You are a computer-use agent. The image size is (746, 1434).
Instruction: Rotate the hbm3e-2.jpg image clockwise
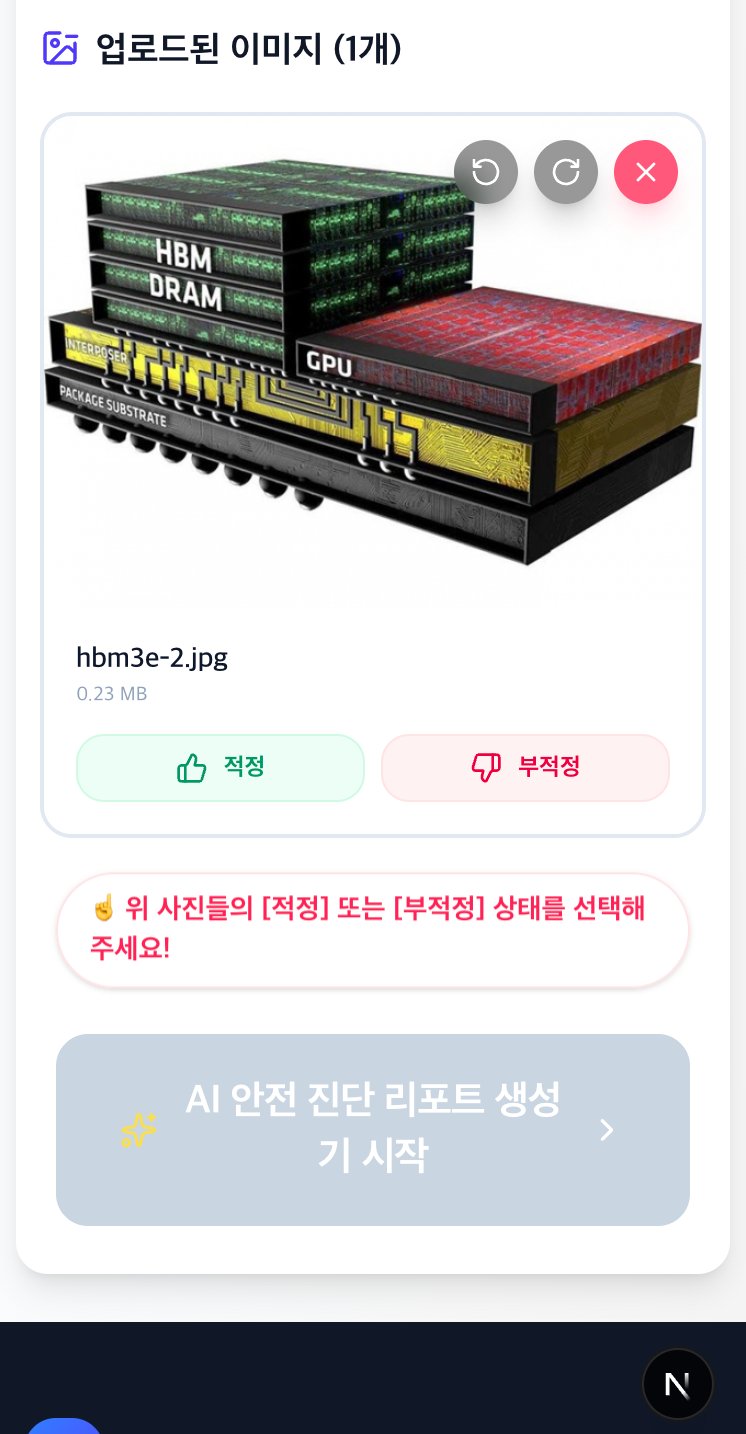point(566,171)
